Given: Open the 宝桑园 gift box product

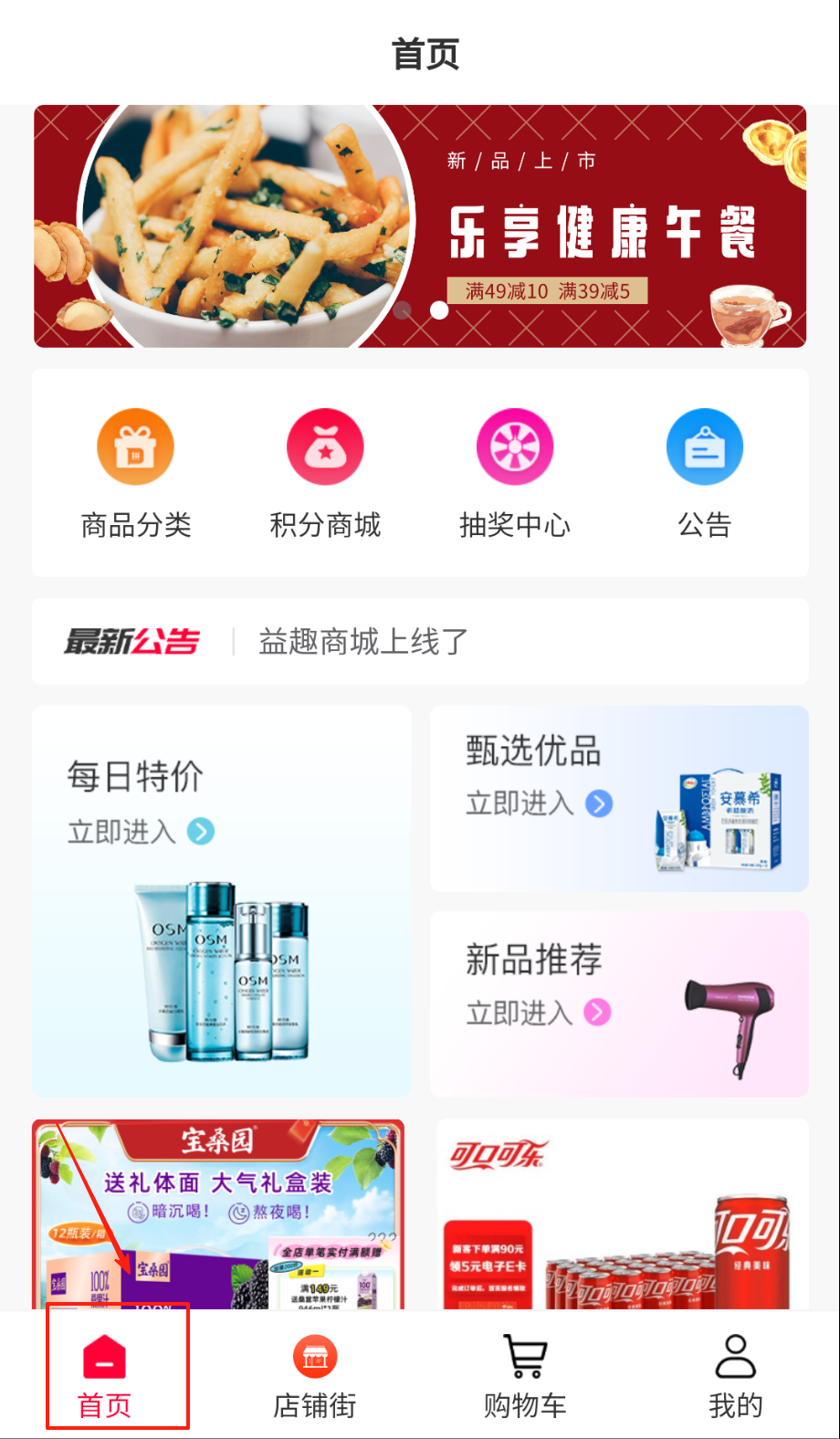Looking at the screenshot, I should point(218,1214).
